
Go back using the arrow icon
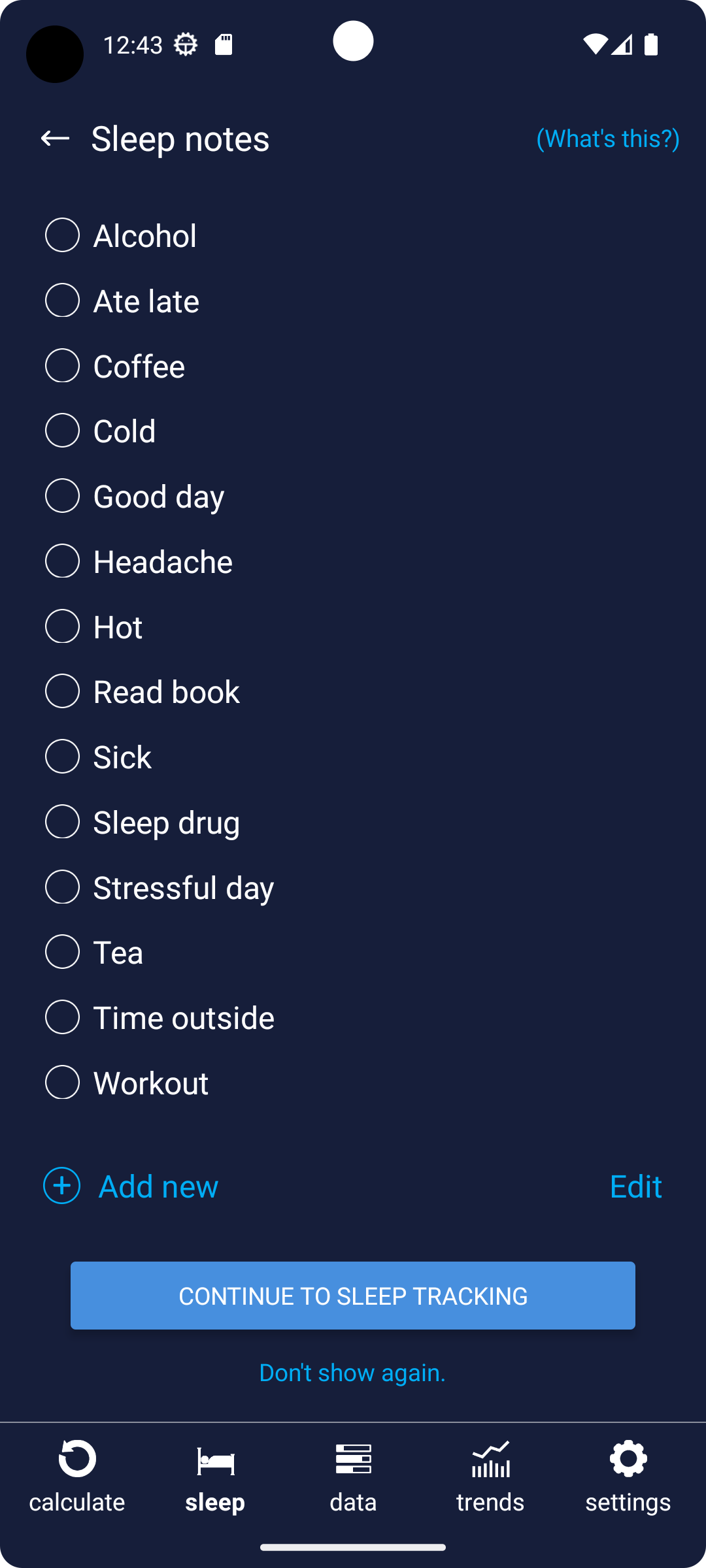[x=55, y=139]
